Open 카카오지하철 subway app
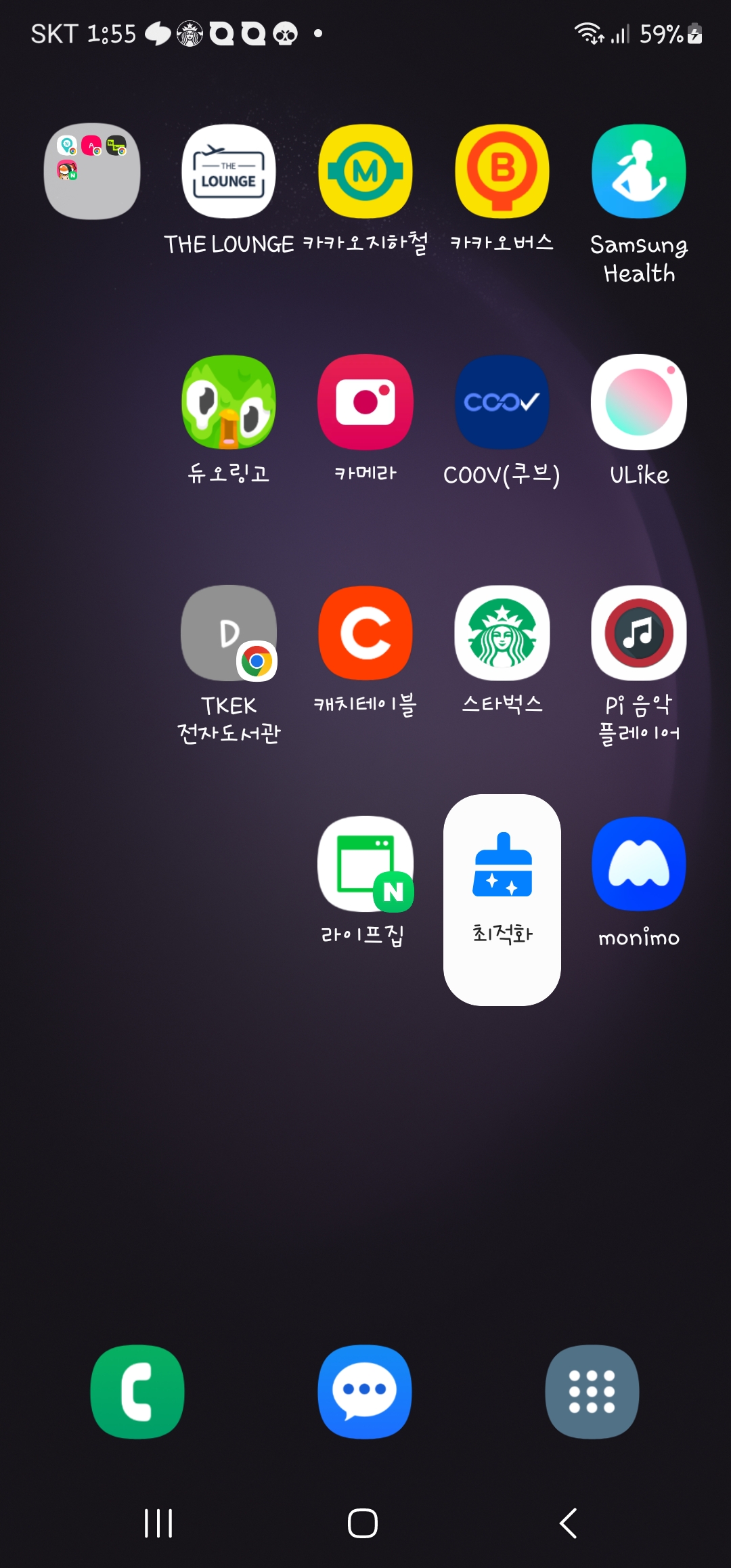 pyautogui.click(x=365, y=171)
